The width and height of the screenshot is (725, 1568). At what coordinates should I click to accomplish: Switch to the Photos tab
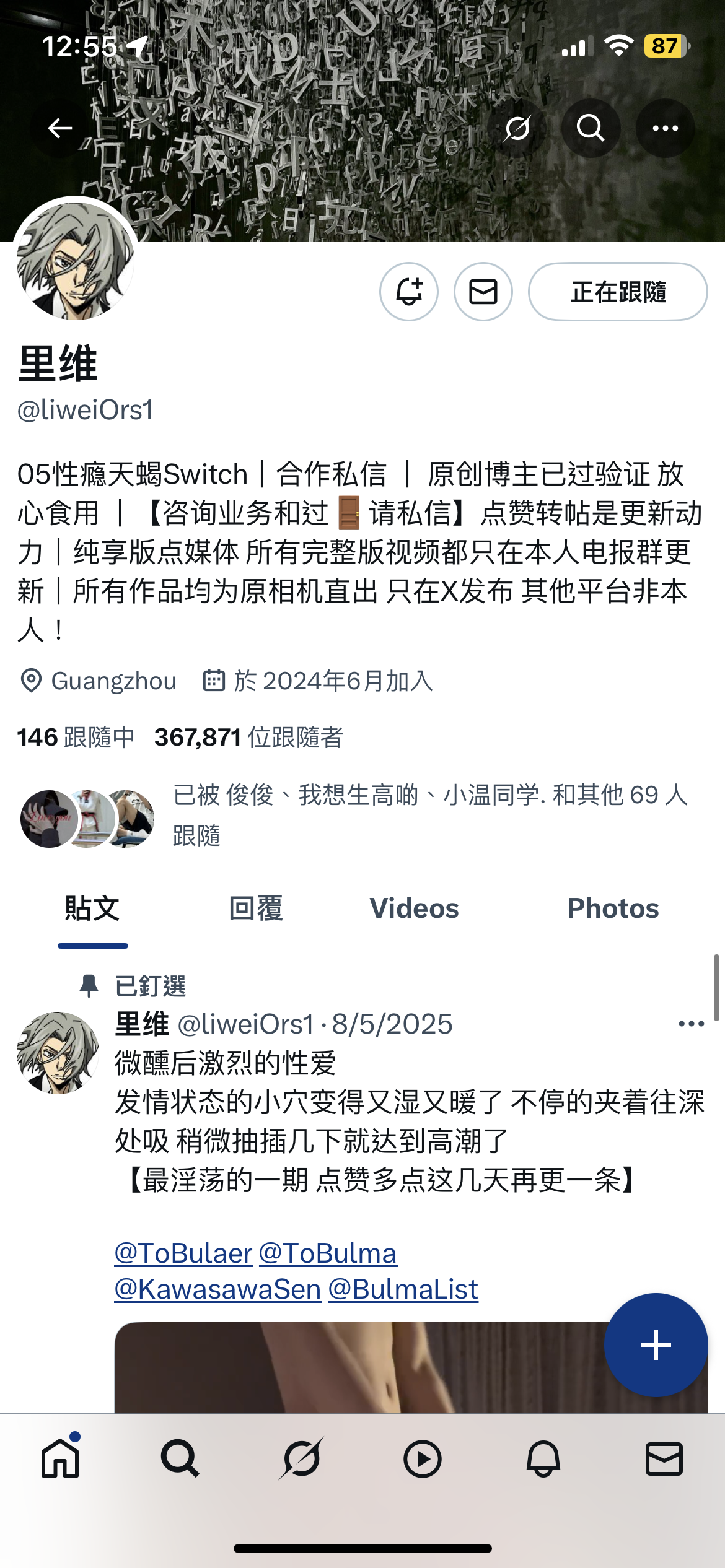click(x=613, y=908)
